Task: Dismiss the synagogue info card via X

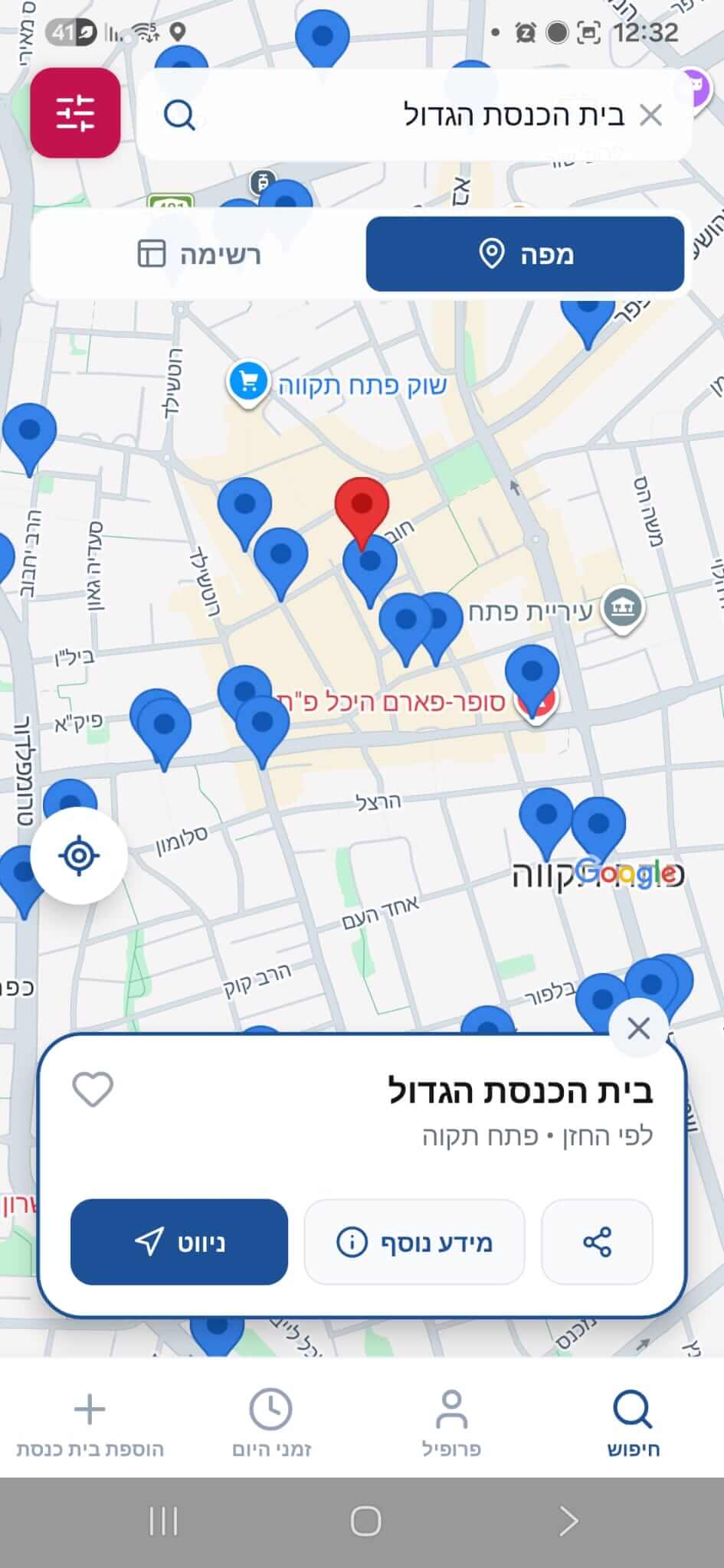Action: click(638, 1028)
